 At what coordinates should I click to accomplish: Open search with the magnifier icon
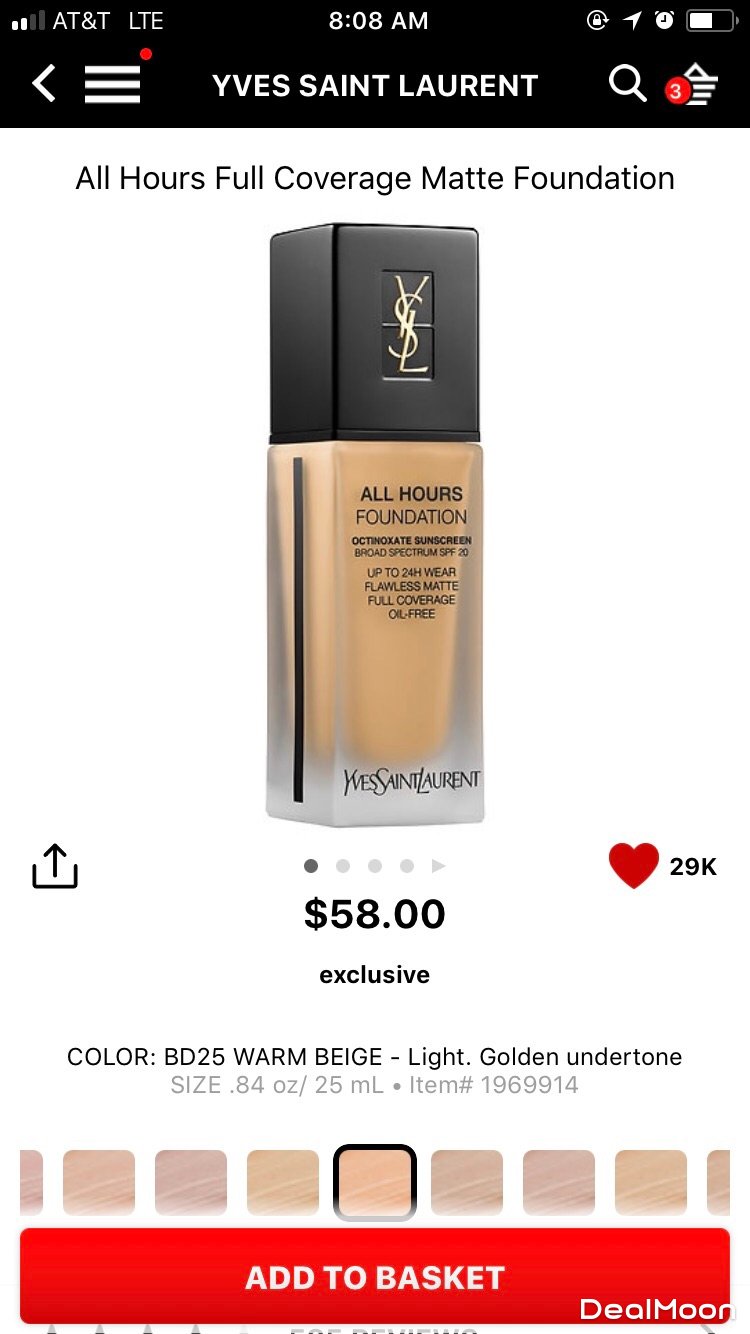[627, 84]
